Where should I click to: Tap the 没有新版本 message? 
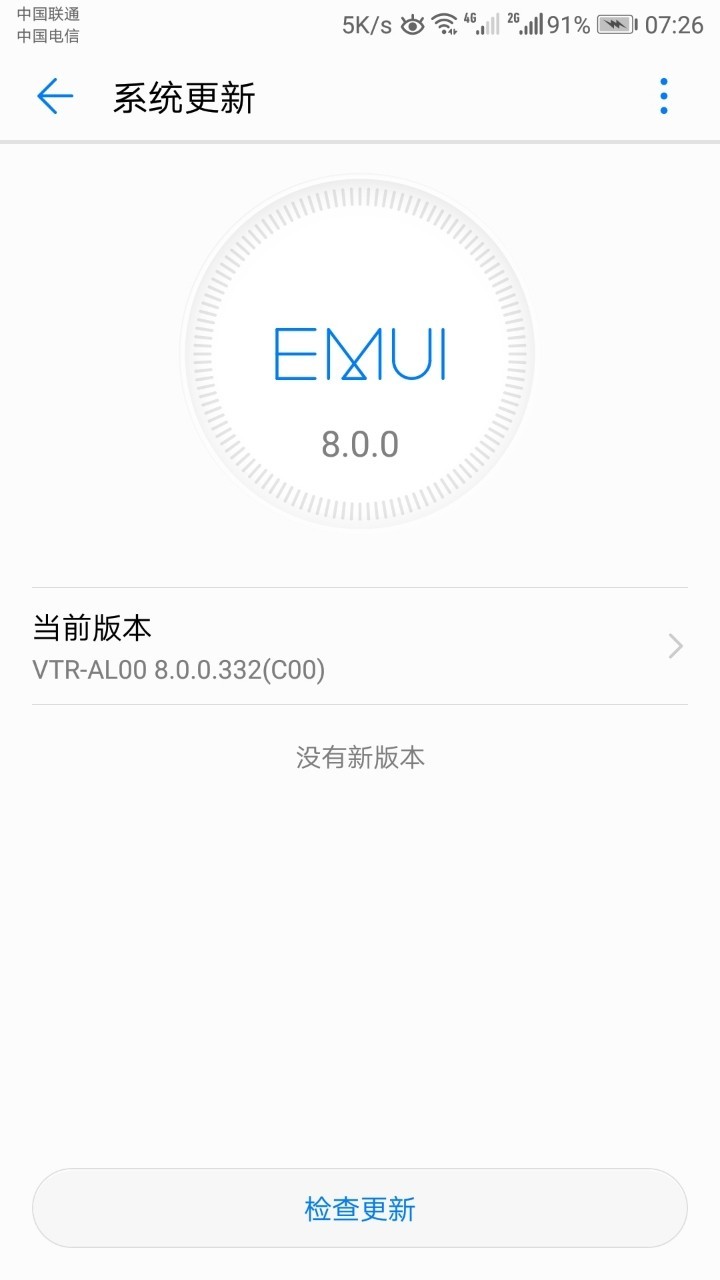pyautogui.click(x=360, y=757)
